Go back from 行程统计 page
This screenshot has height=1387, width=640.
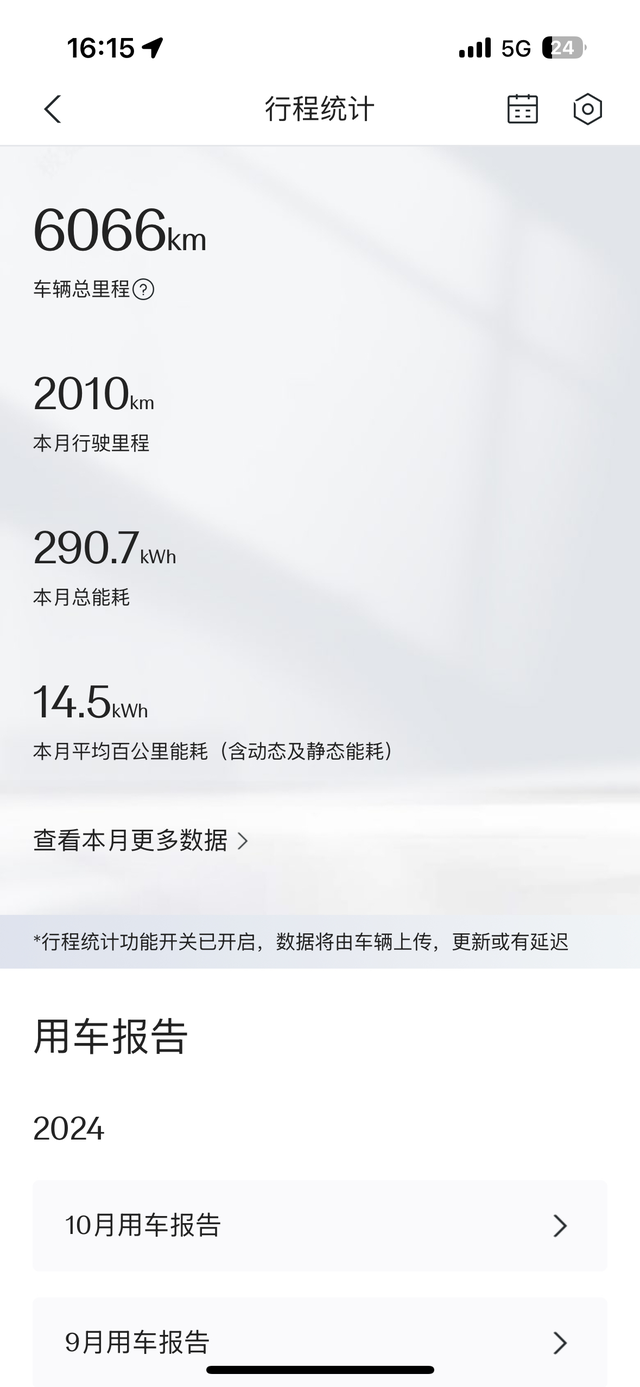coord(53,109)
